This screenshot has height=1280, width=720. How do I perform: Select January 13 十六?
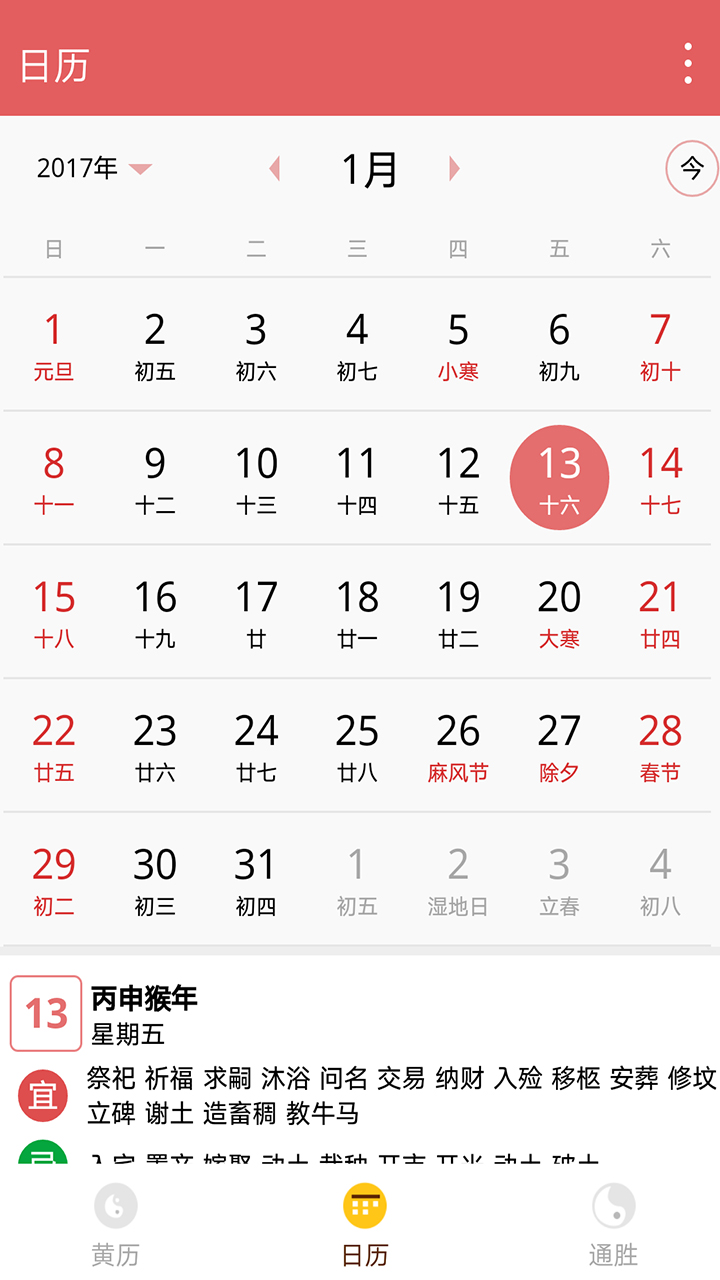(x=559, y=478)
